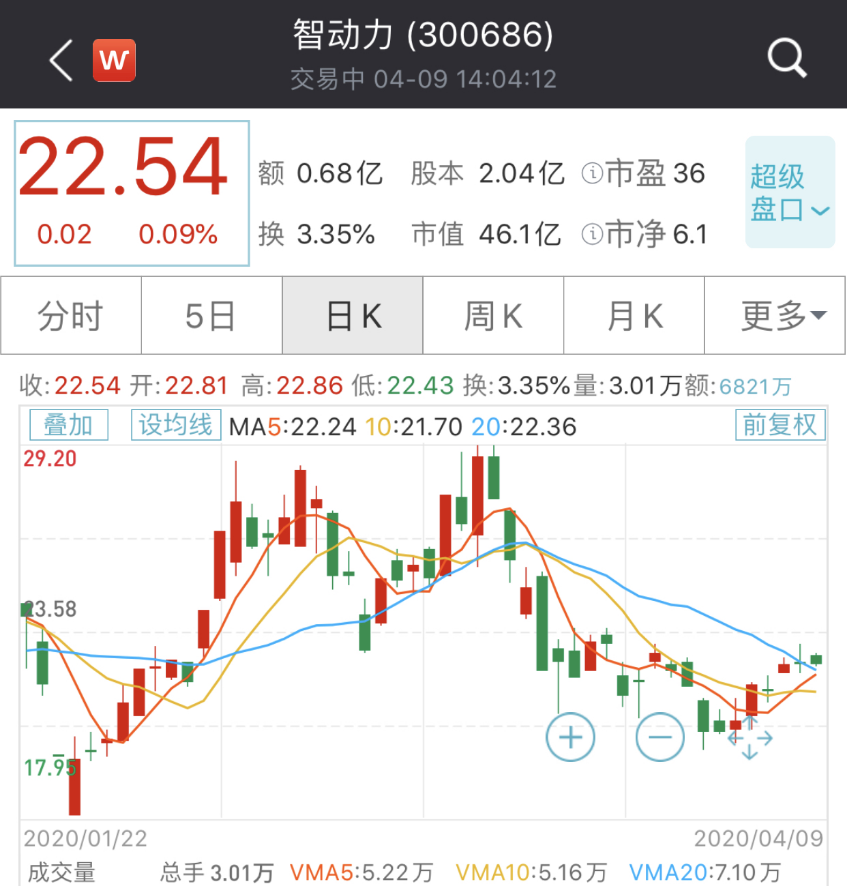Open 设均线 moving average settings

[x=176, y=425]
